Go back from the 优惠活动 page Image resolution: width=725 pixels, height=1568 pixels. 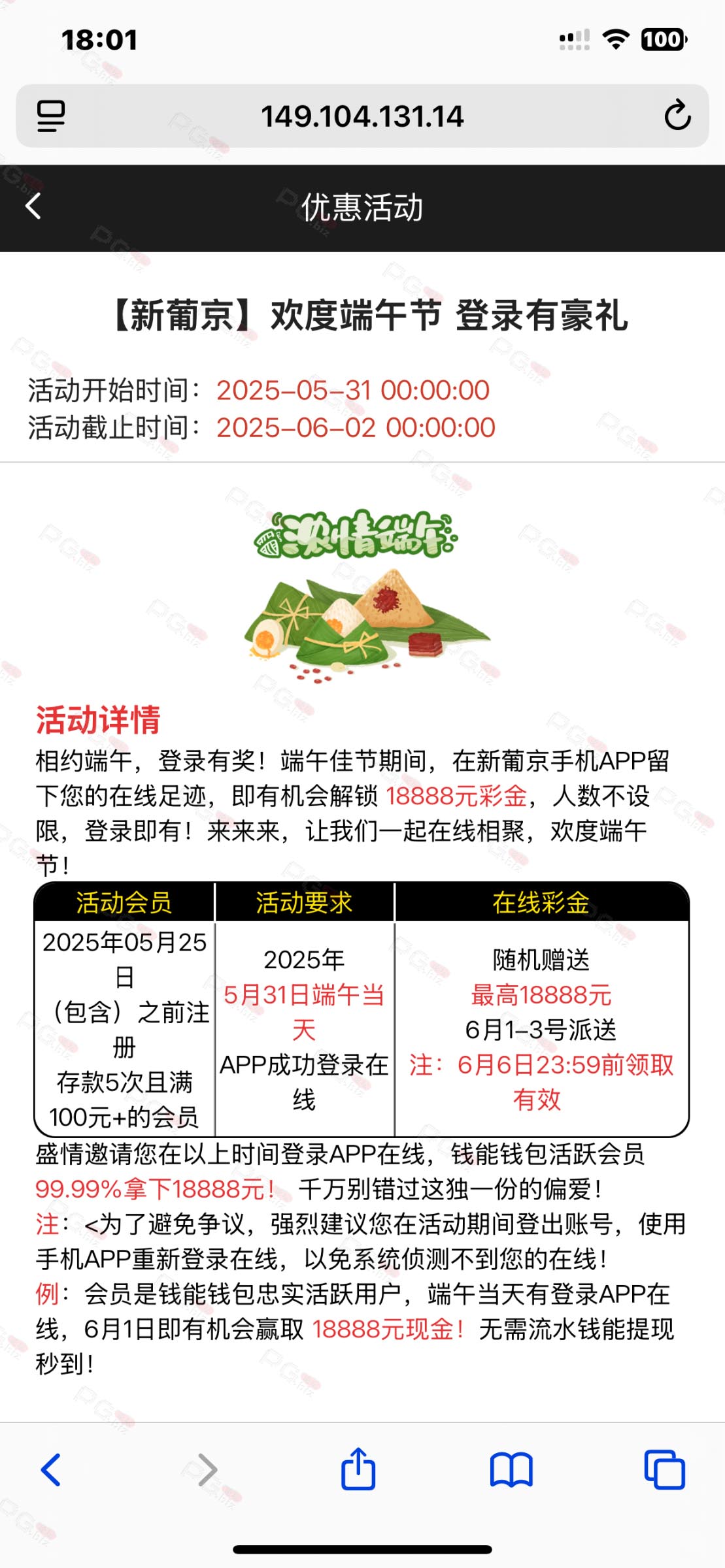pos(33,206)
